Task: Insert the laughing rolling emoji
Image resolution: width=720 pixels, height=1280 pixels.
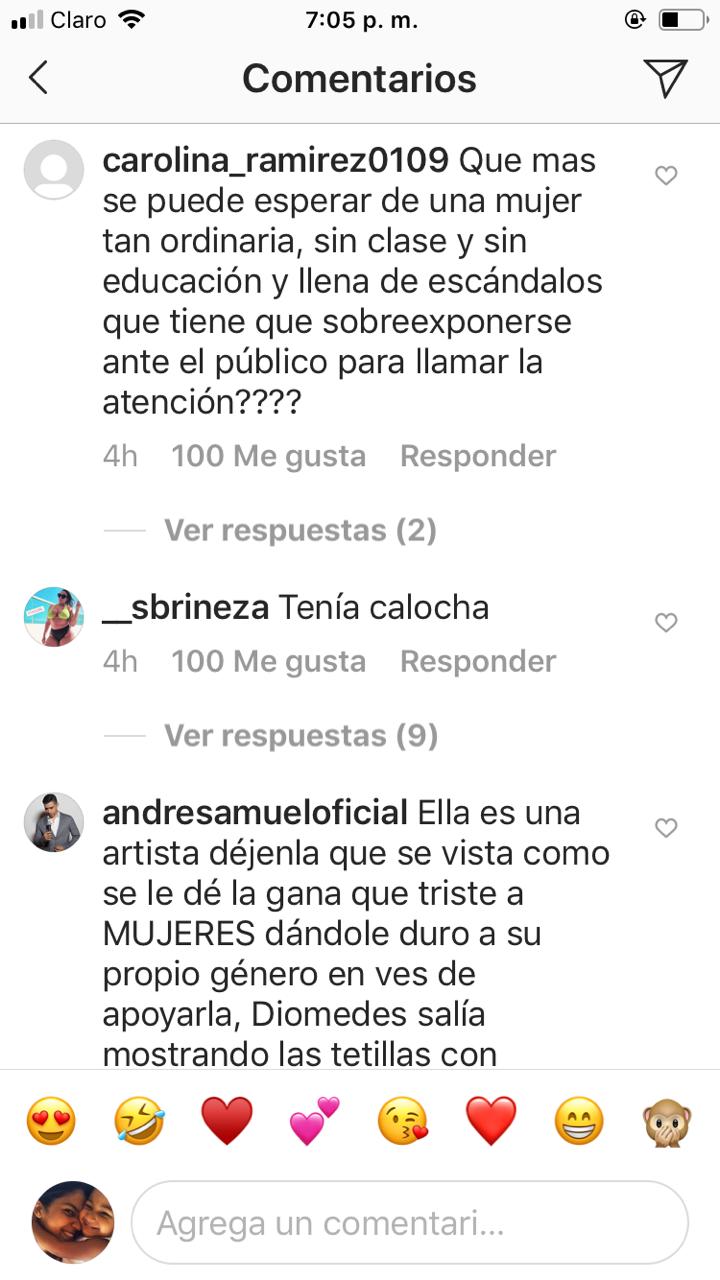Action: pyautogui.click(x=139, y=1121)
